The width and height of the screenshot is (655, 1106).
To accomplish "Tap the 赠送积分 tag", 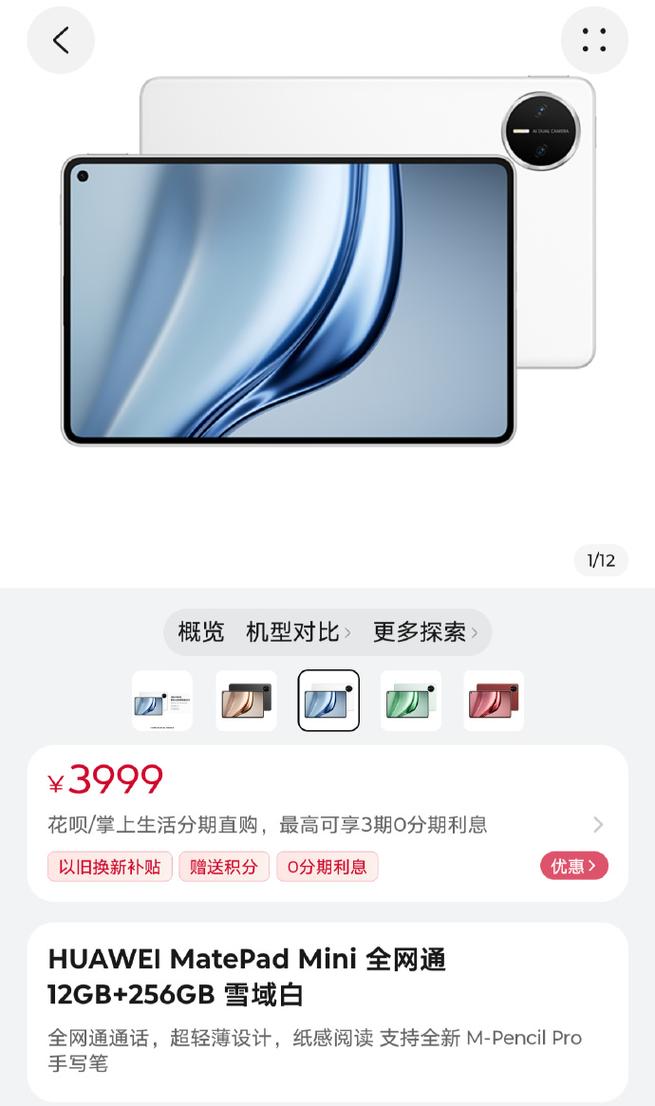I will click(x=224, y=866).
